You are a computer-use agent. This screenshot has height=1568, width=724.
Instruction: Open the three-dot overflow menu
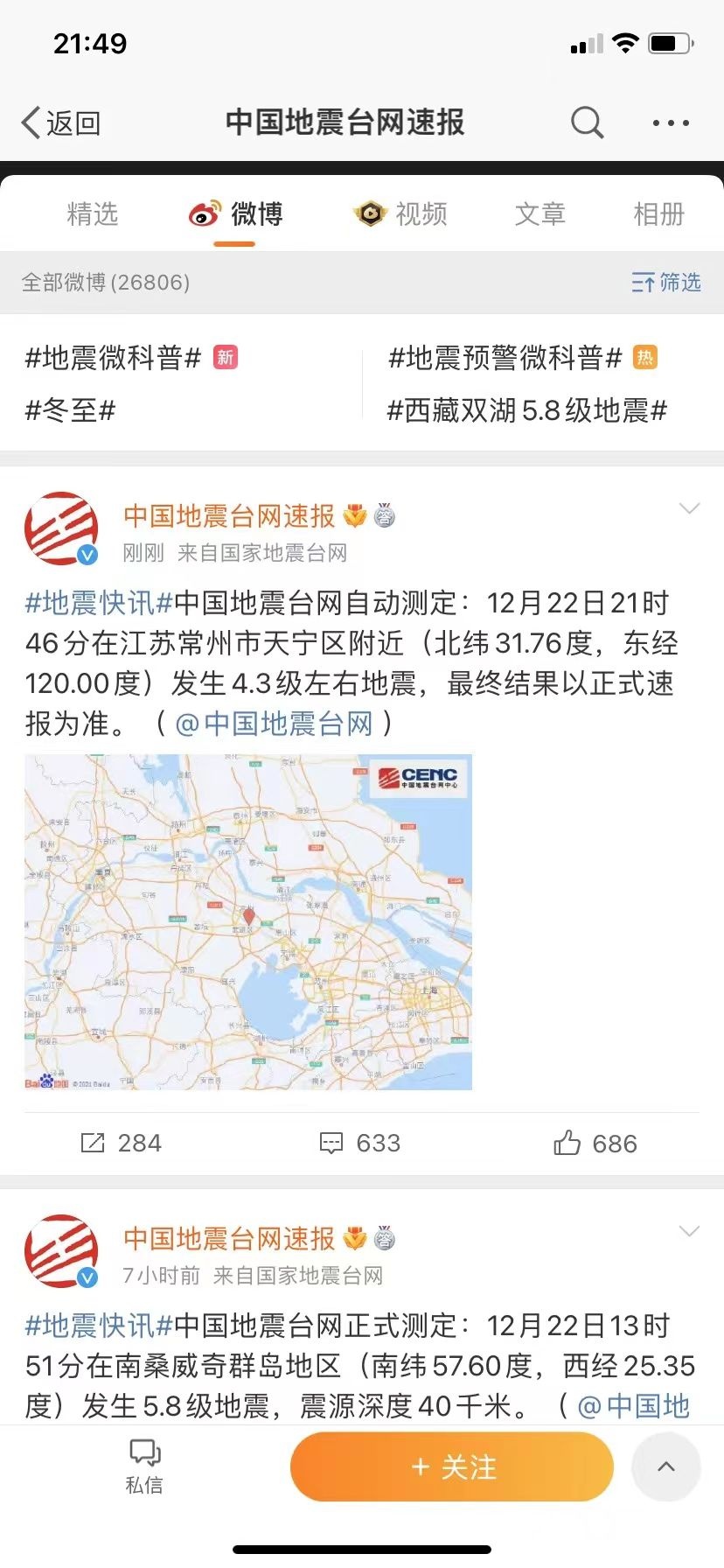coord(671,122)
